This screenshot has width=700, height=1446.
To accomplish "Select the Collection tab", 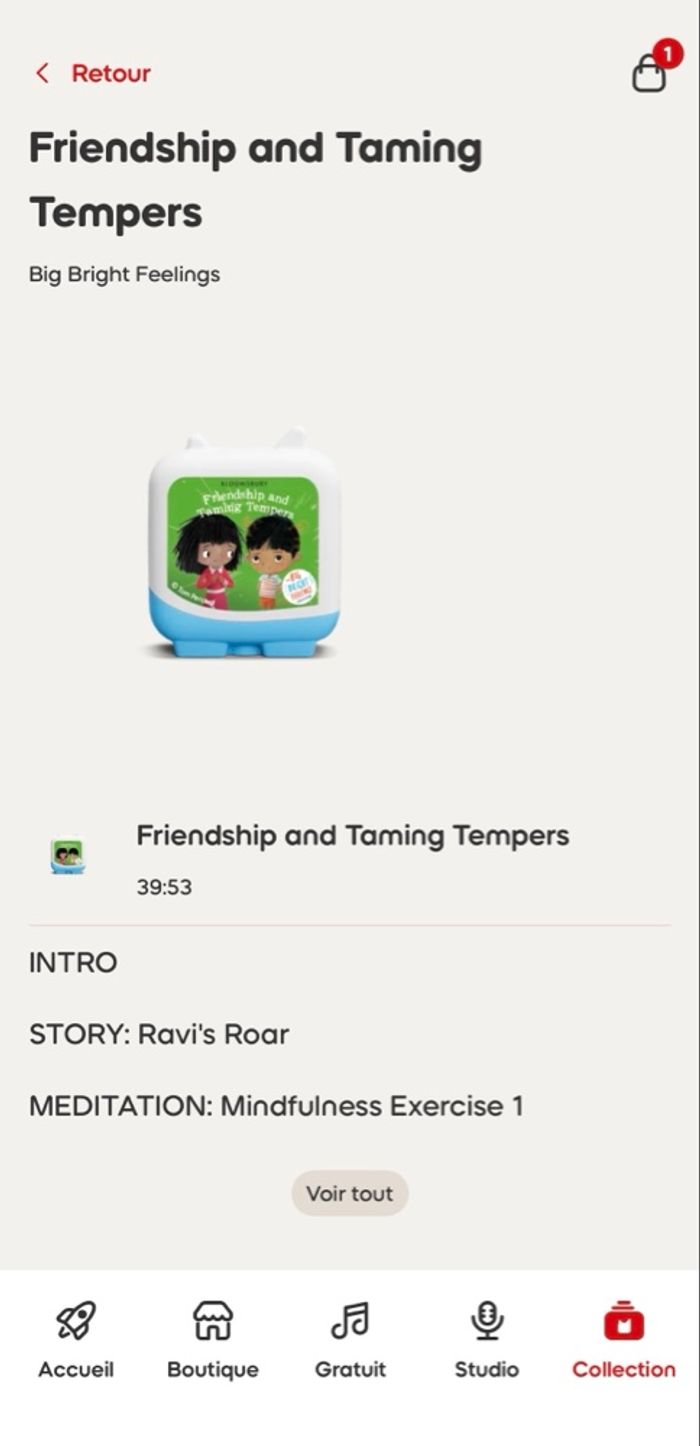I will coord(624,1340).
